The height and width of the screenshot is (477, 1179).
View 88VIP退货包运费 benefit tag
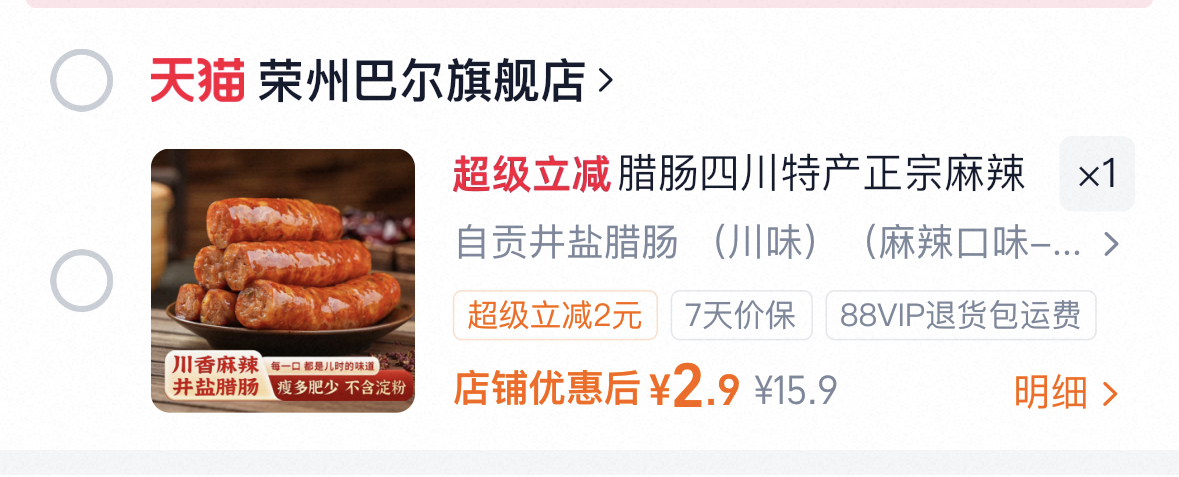[x=960, y=316]
